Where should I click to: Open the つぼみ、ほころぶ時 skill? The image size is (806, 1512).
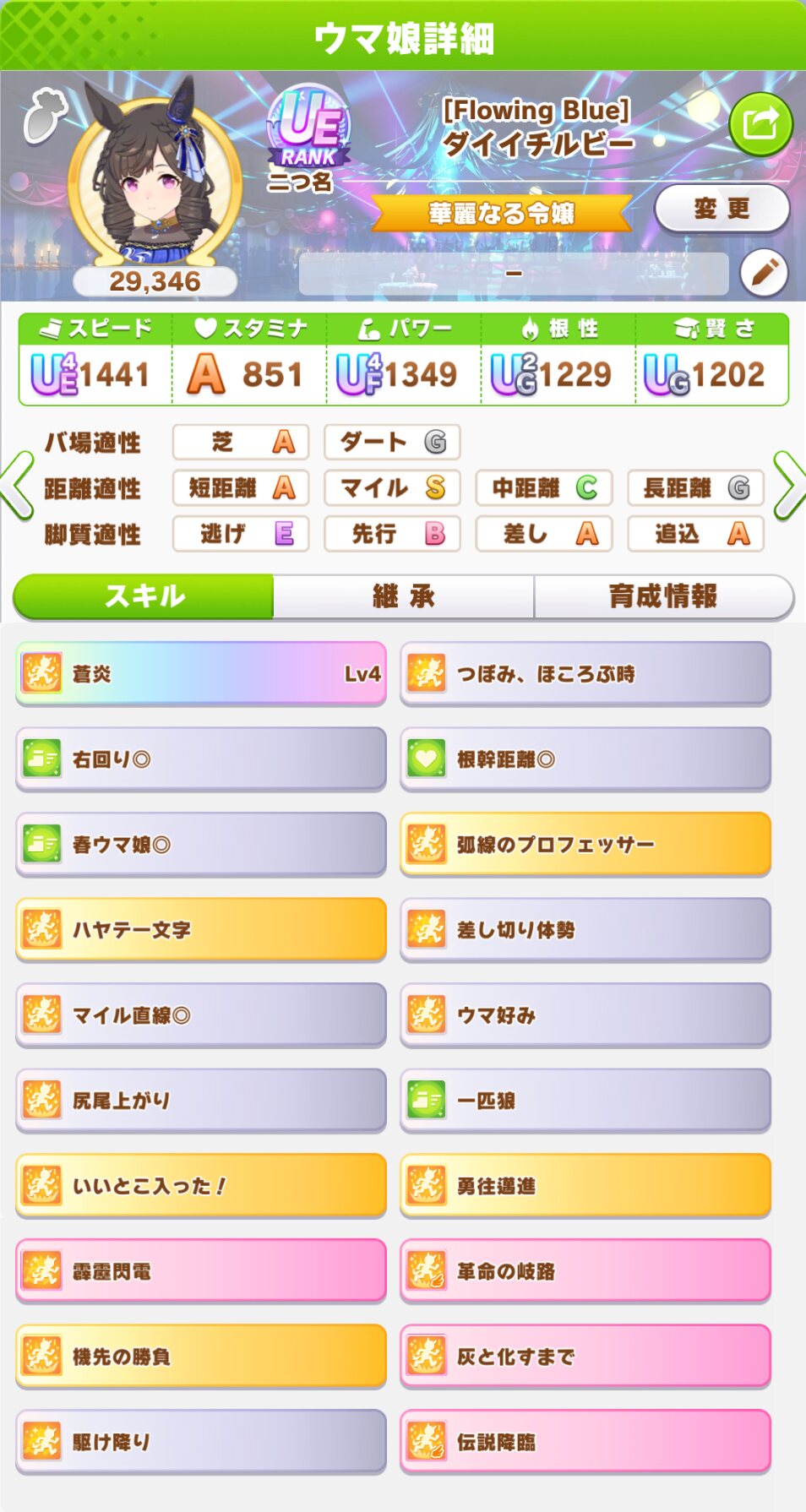[585, 673]
